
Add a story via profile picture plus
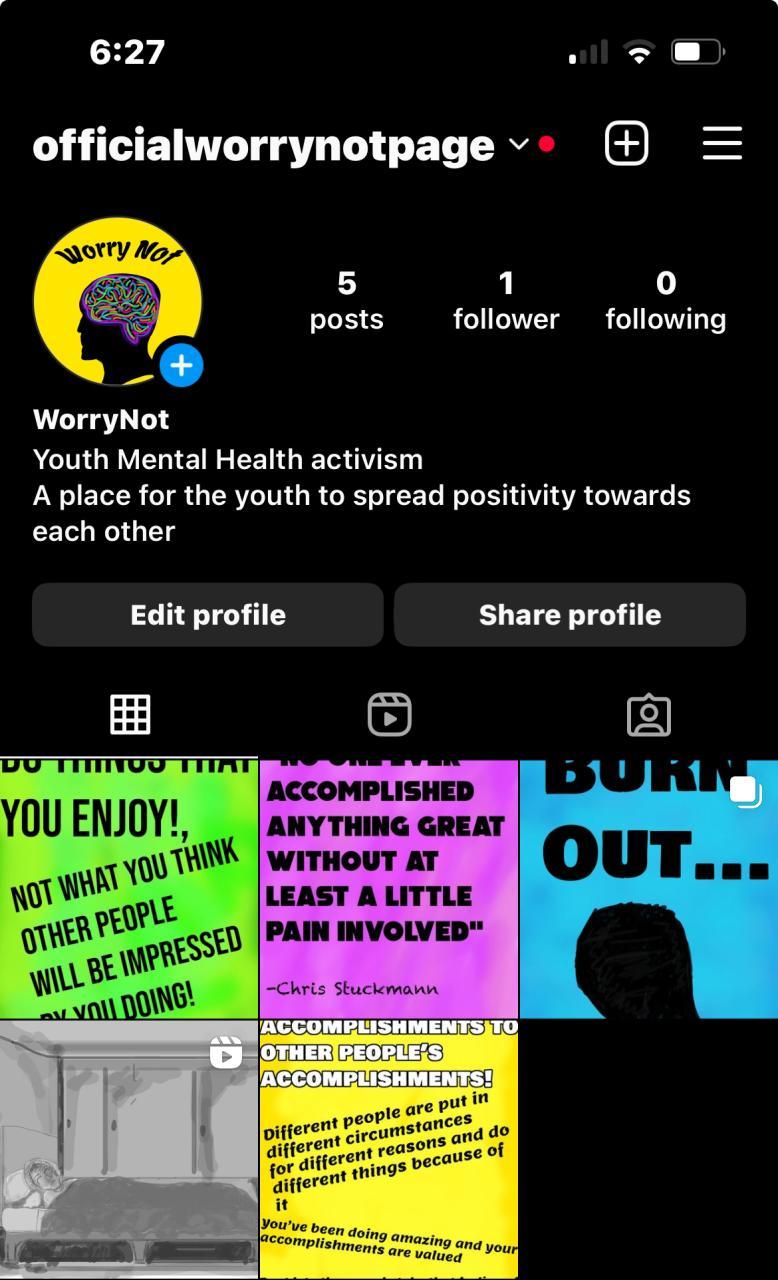pyautogui.click(x=181, y=366)
